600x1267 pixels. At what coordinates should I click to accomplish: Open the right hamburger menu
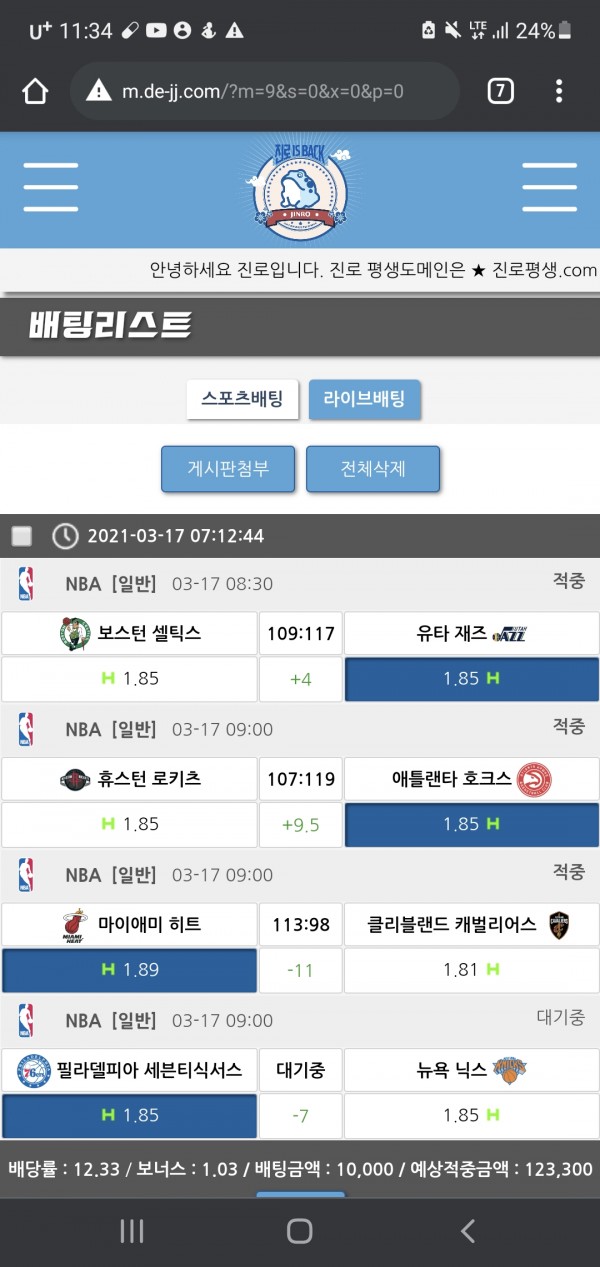point(549,187)
